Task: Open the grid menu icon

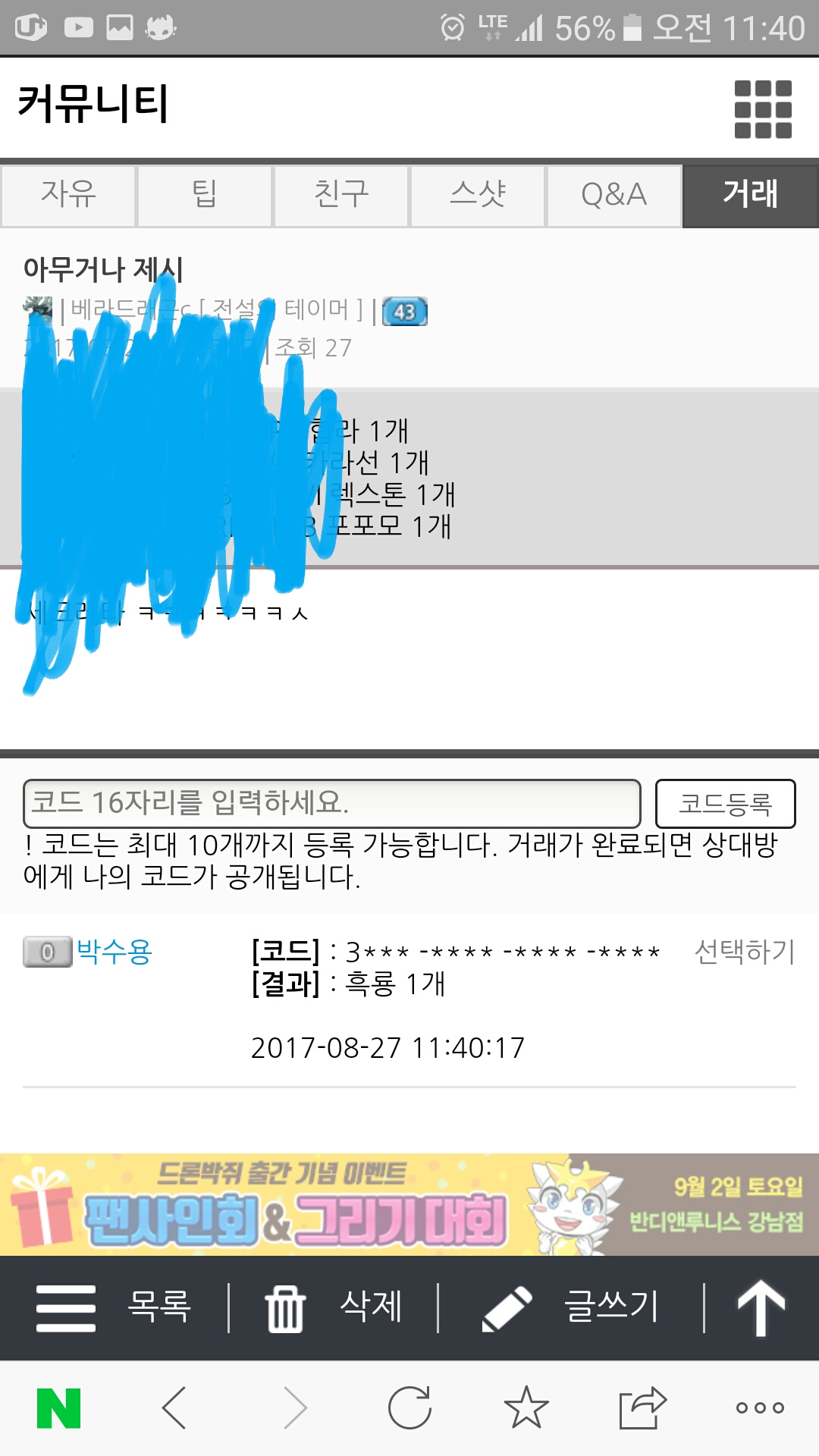Action: 763,109
